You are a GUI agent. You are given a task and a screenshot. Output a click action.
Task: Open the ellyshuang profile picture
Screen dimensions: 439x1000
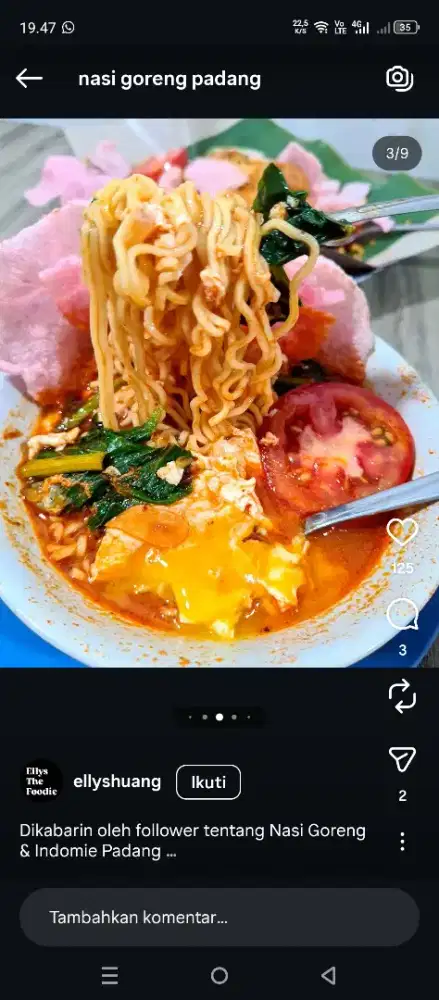coord(41,781)
